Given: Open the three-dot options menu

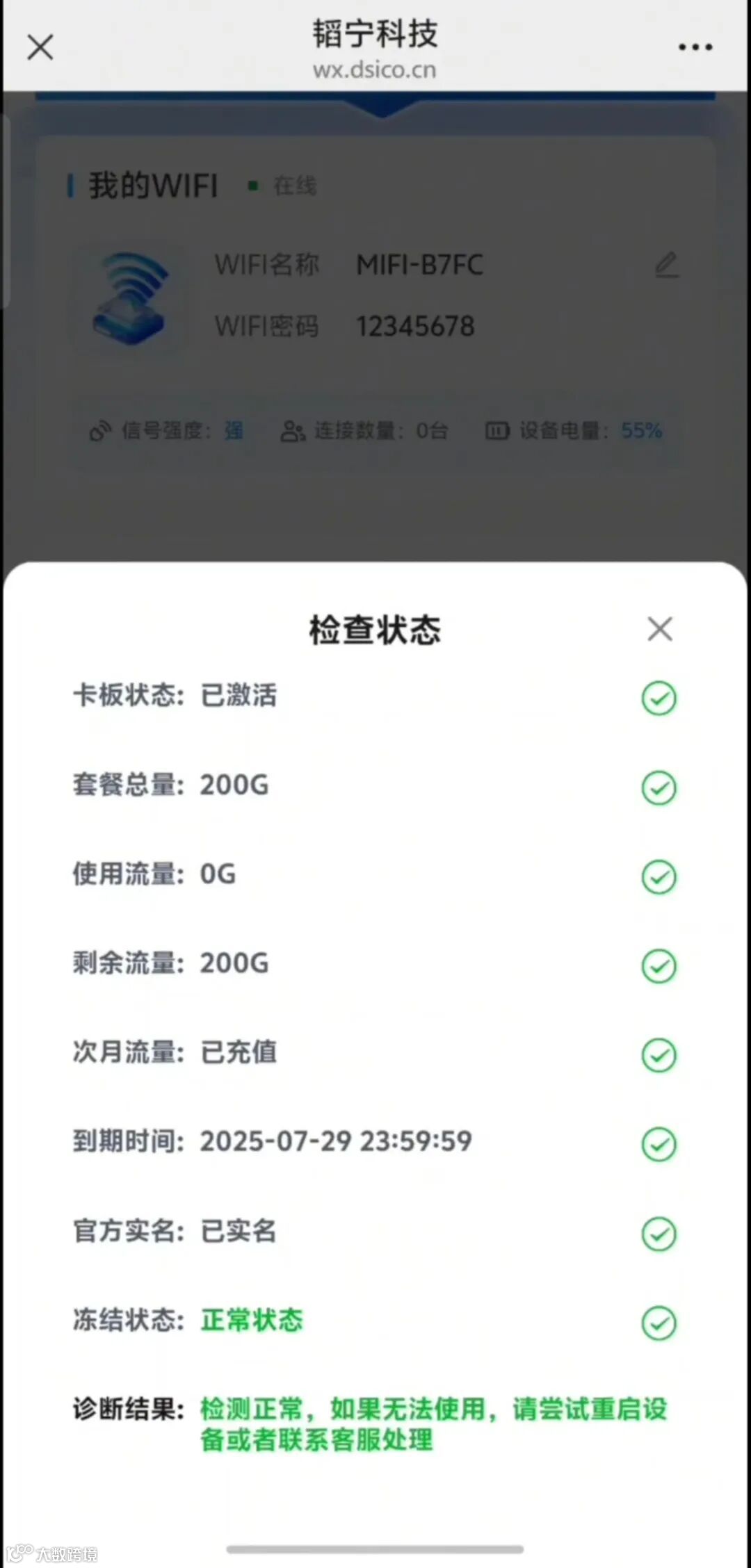Looking at the screenshot, I should click(x=695, y=47).
